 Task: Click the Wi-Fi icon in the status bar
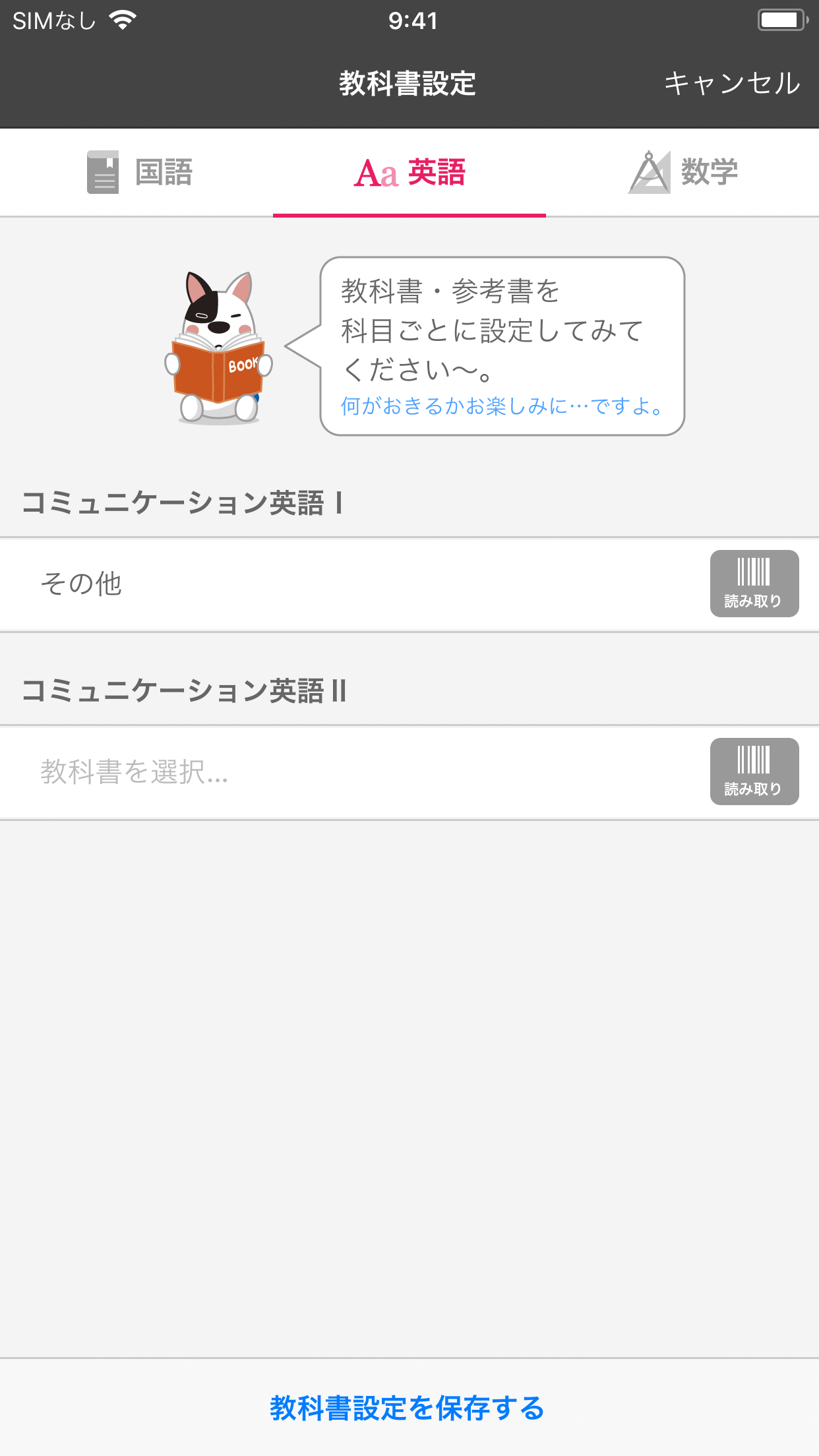(121, 20)
